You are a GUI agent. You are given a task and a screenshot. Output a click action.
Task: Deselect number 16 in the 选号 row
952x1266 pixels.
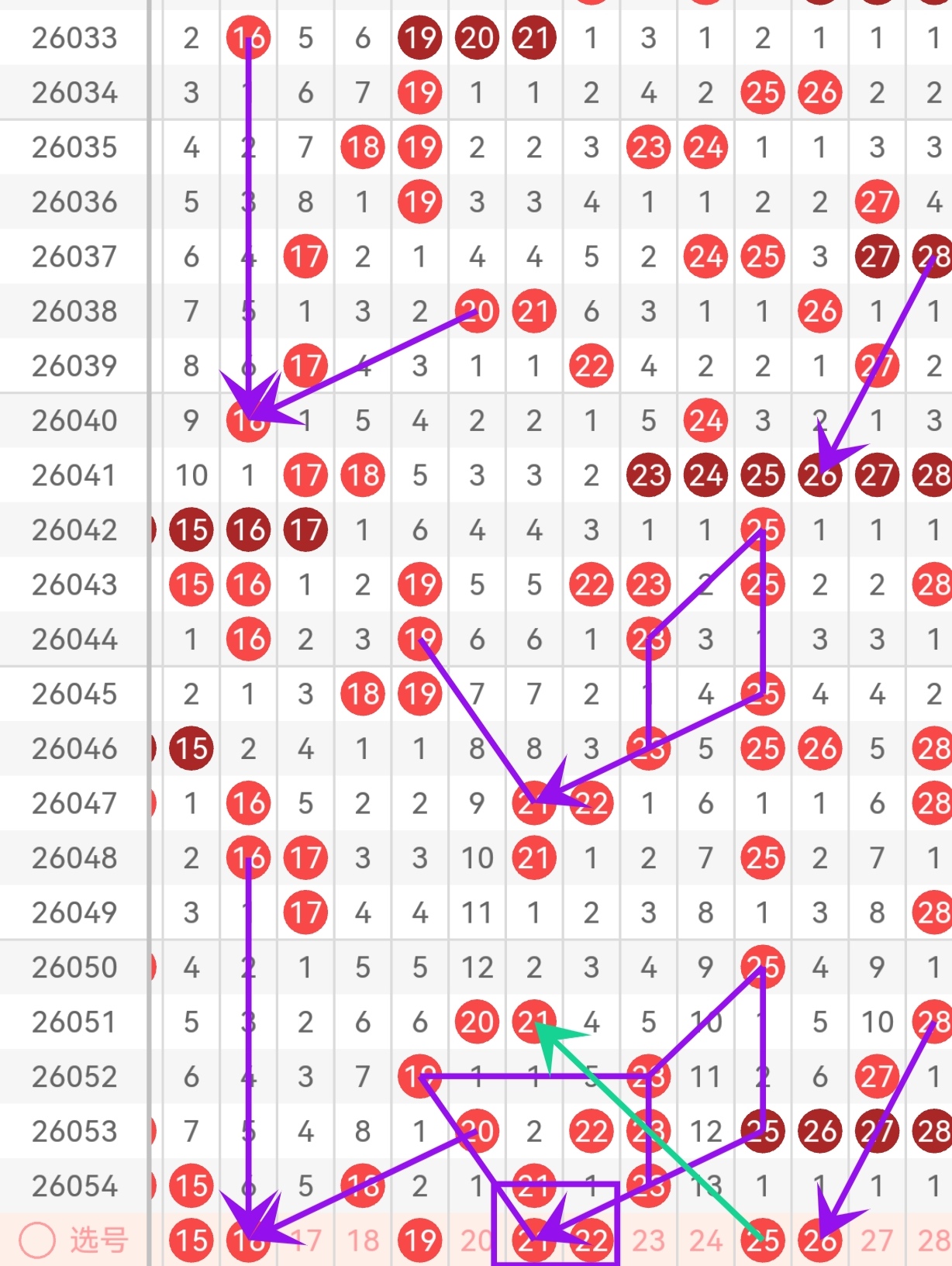tap(248, 1240)
